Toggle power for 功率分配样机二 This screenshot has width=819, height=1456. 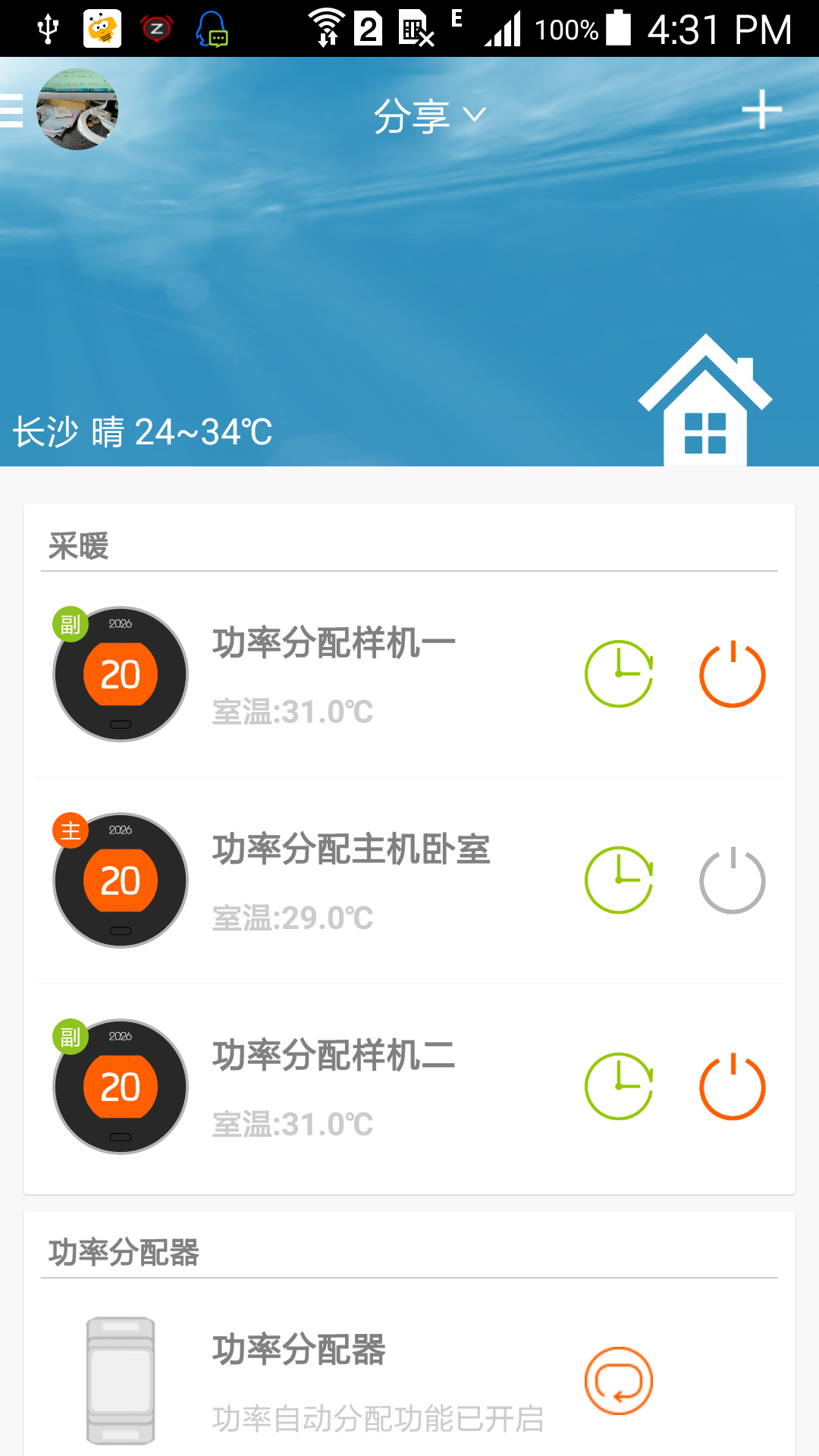tap(732, 1087)
